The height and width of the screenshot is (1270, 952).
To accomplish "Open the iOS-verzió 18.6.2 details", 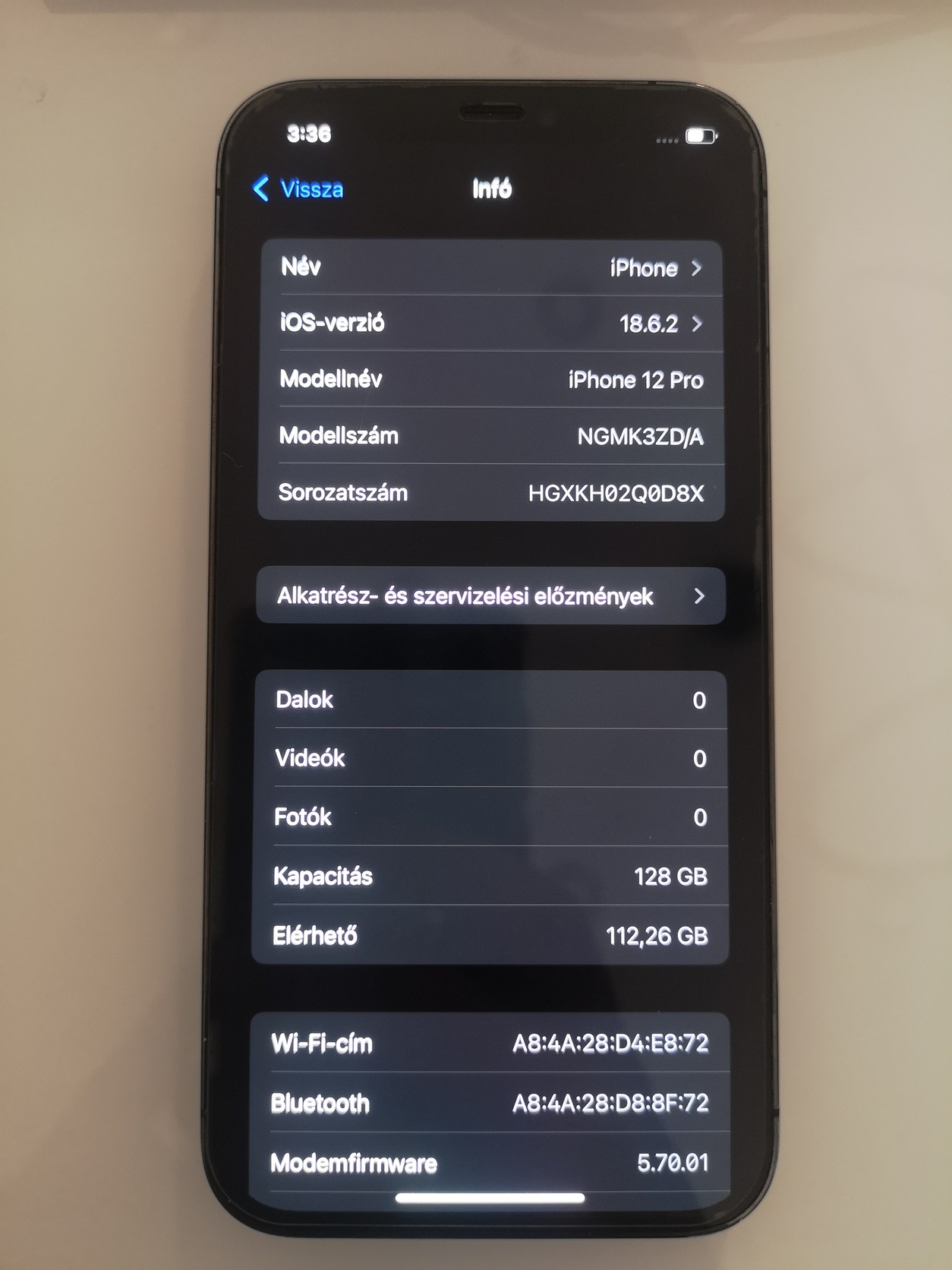I will (x=491, y=324).
